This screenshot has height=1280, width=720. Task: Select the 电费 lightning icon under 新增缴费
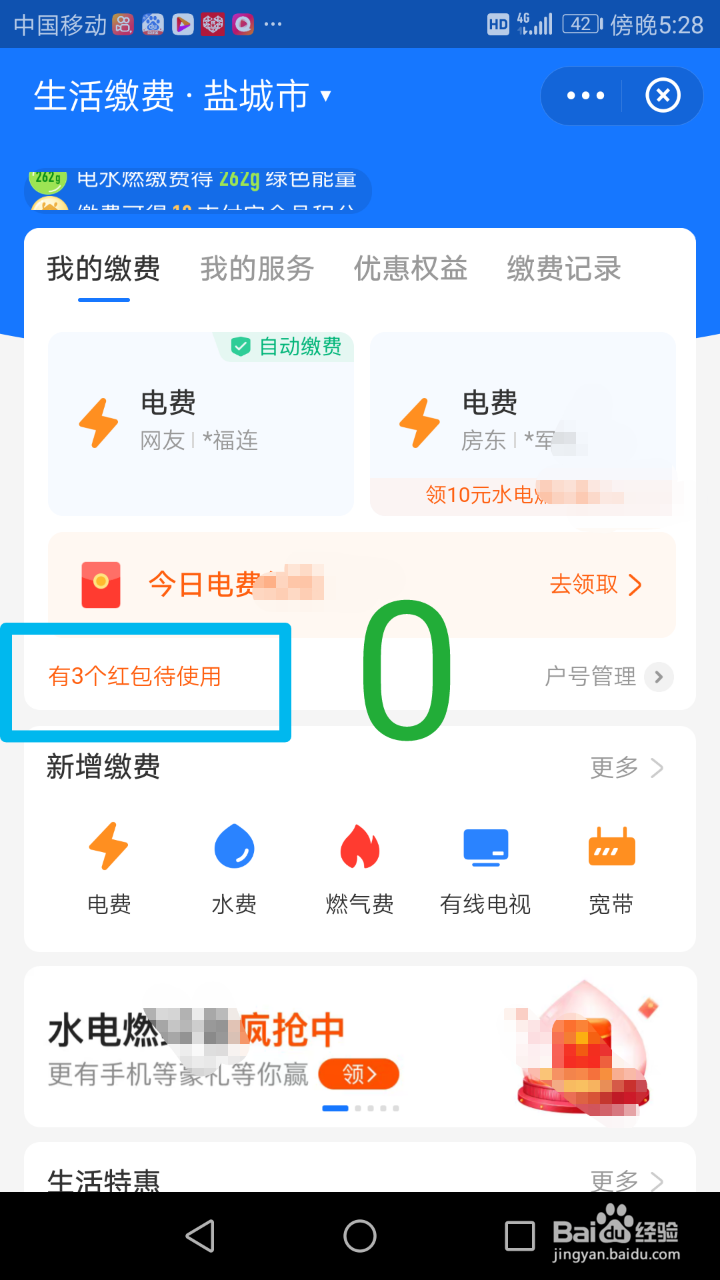pos(109,847)
